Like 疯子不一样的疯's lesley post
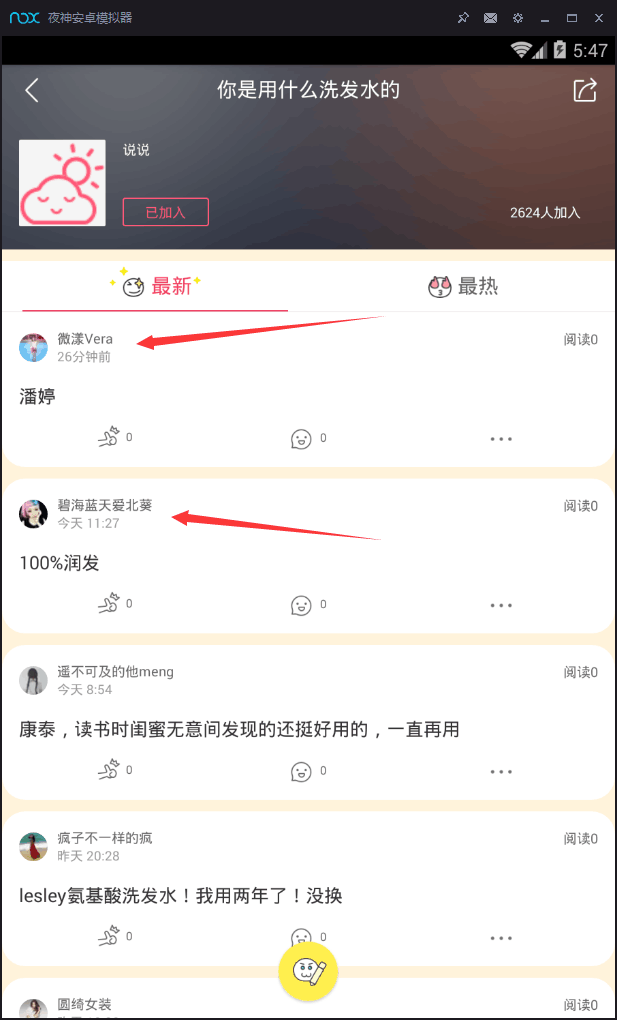The width and height of the screenshot is (617, 1020). 109,937
